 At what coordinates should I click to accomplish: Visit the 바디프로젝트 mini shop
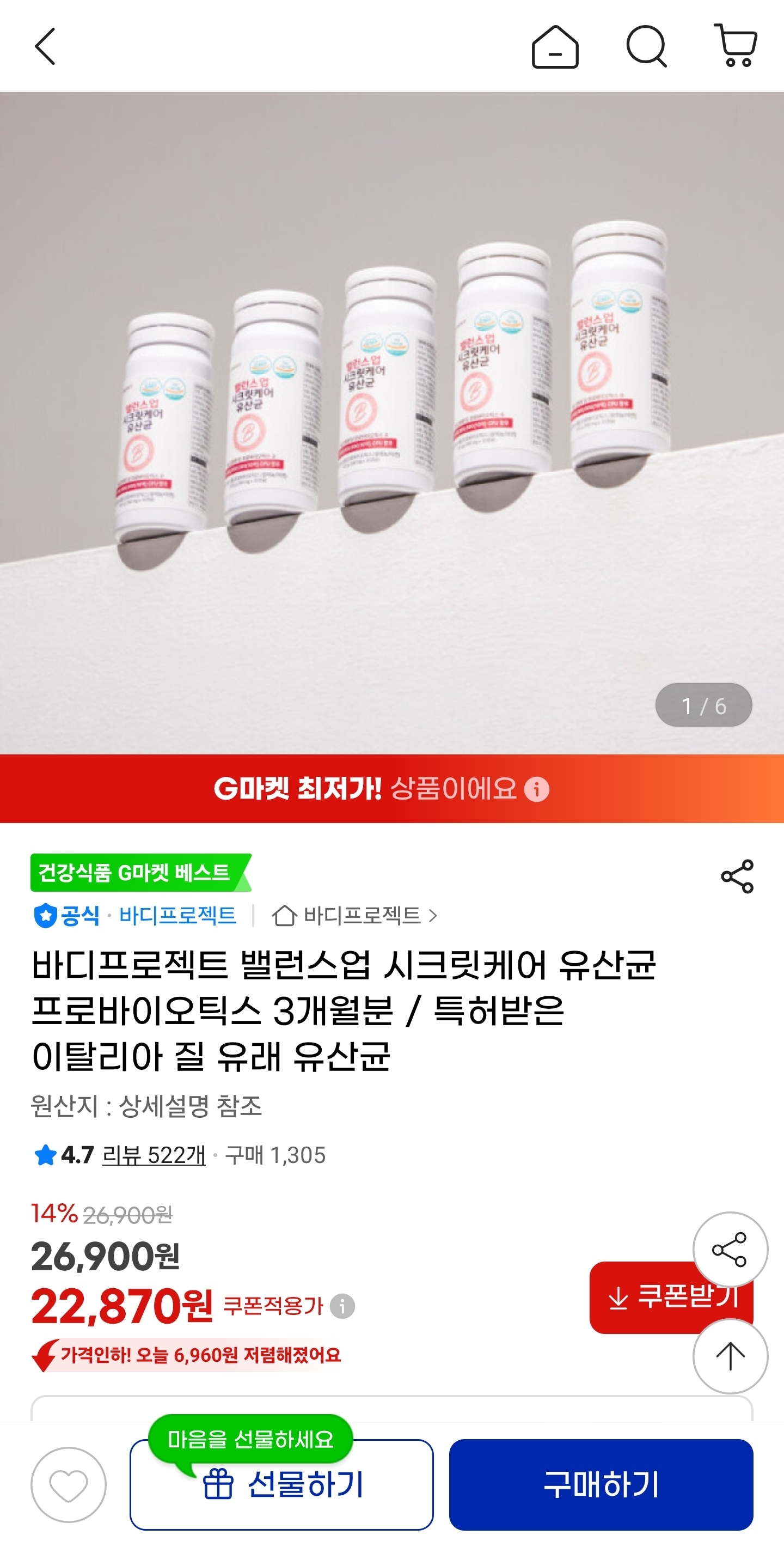(x=356, y=916)
